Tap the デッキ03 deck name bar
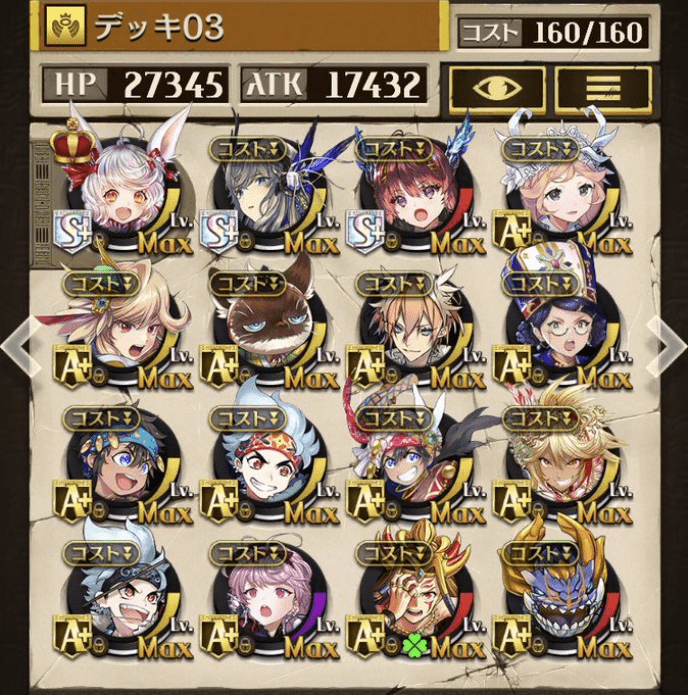Viewport: 688px width, 695px height. (x=240, y=27)
